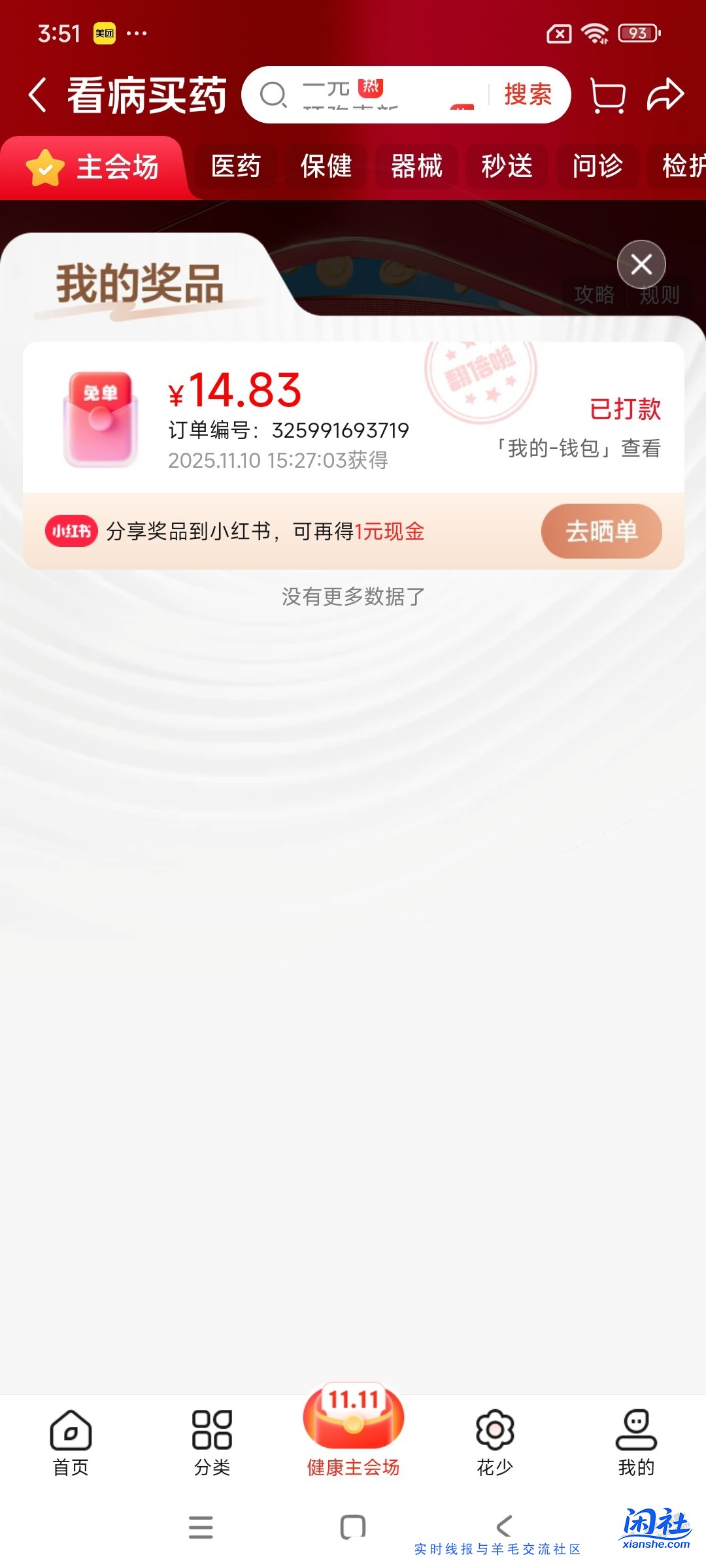The height and width of the screenshot is (1568, 706).
Task: Tap the share arrow icon
Action: click(665, 94)
